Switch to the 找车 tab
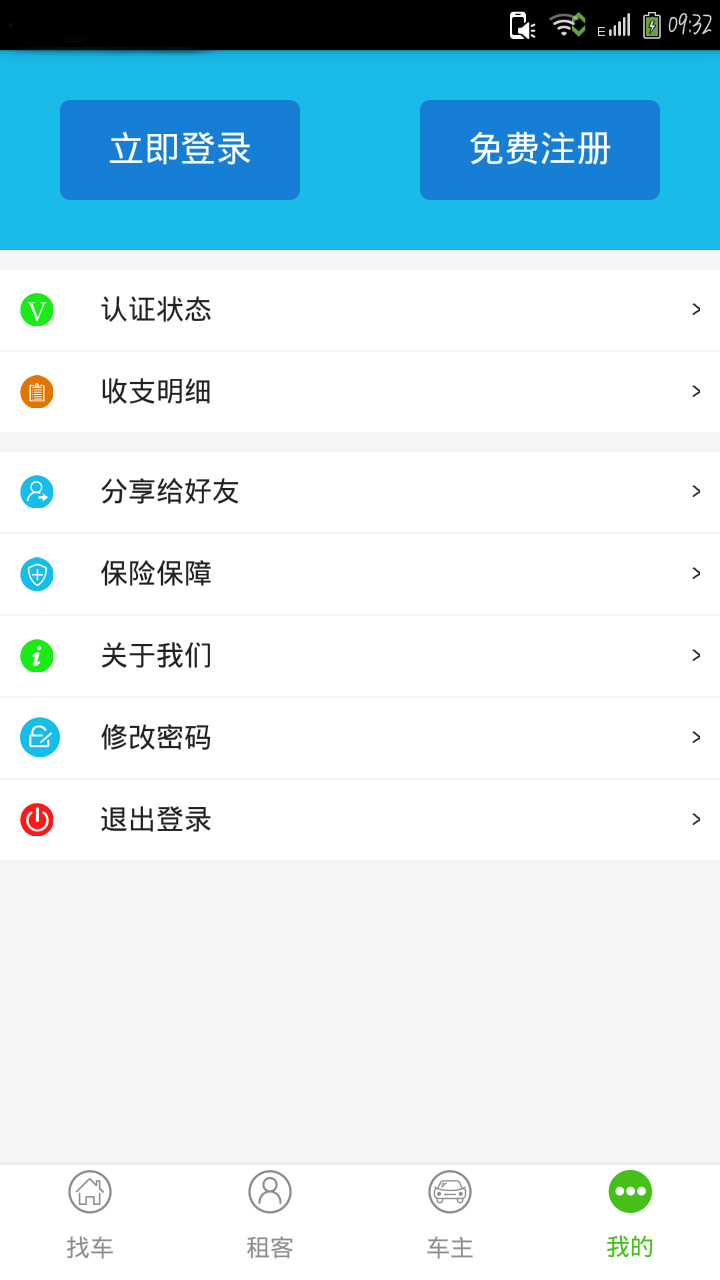This screenshot has height=1280, width=720. click(90, 1215)
